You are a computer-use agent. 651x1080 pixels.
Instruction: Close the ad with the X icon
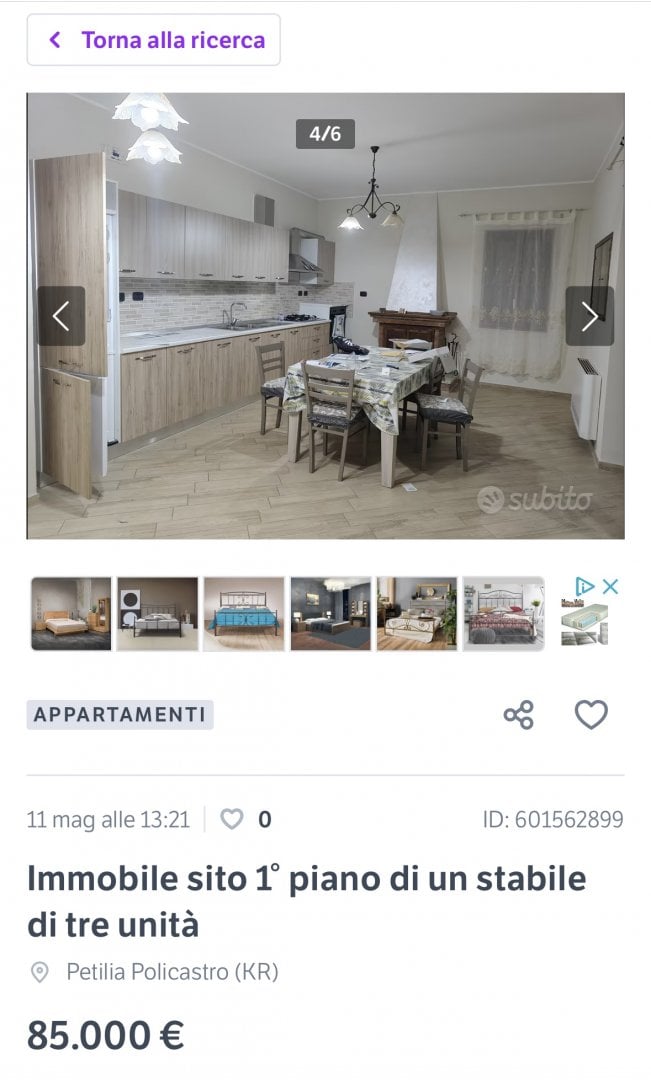610,587
